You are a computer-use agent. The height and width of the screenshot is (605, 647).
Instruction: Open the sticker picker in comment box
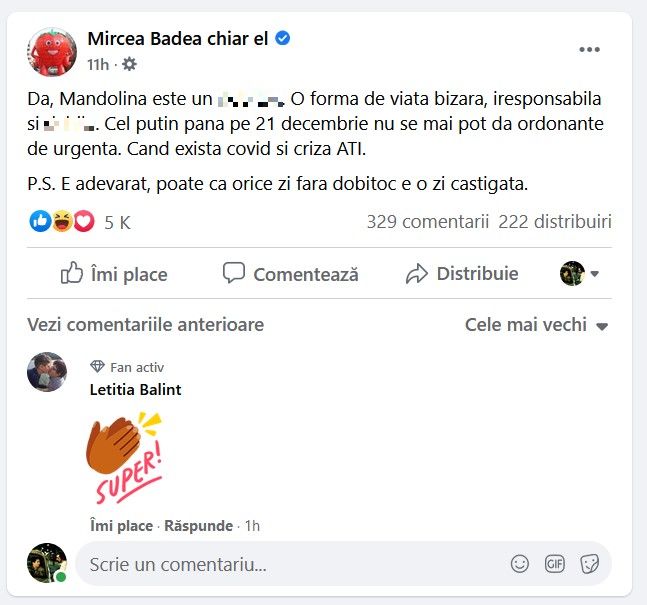589,564
